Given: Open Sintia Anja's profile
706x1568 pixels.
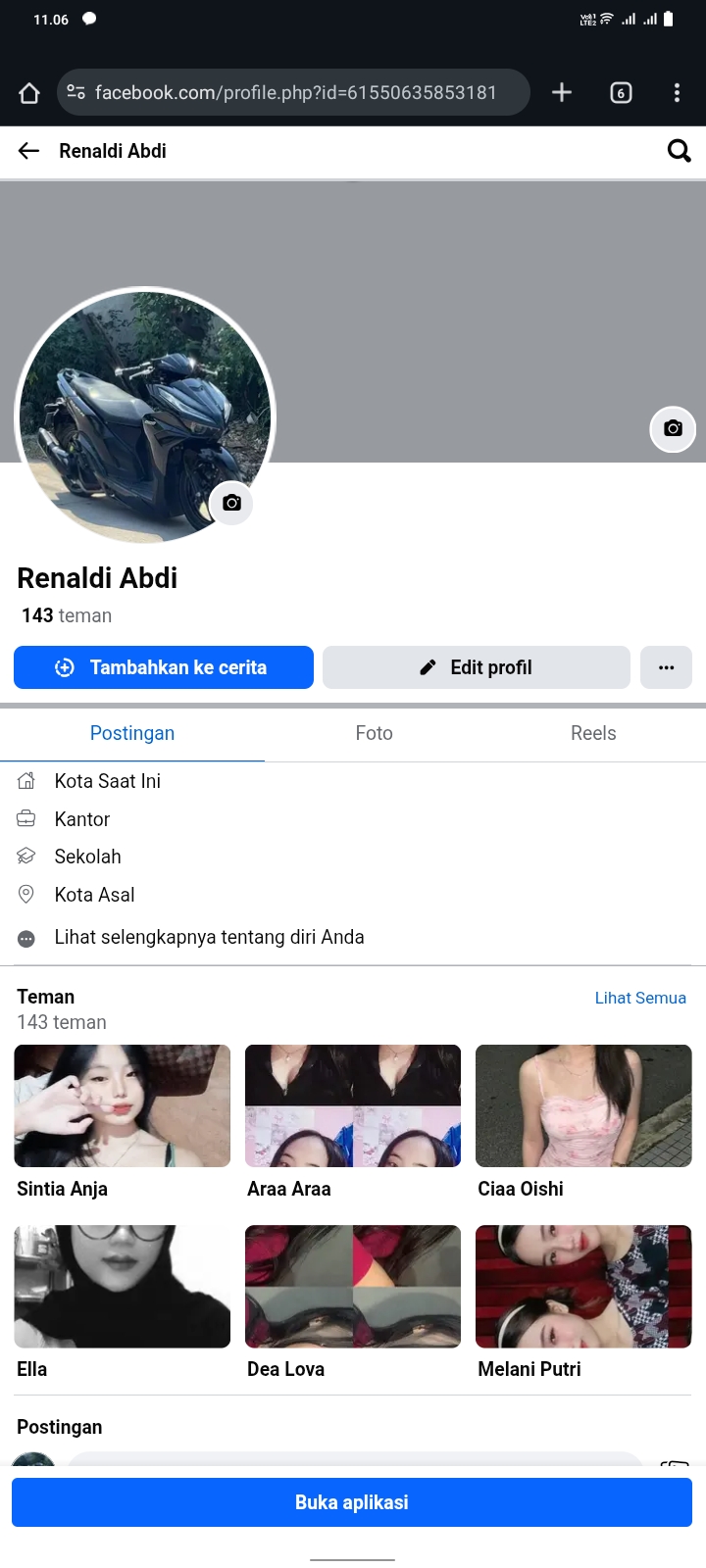Looking at the screenshot, I should click(x=122, y=1106).
